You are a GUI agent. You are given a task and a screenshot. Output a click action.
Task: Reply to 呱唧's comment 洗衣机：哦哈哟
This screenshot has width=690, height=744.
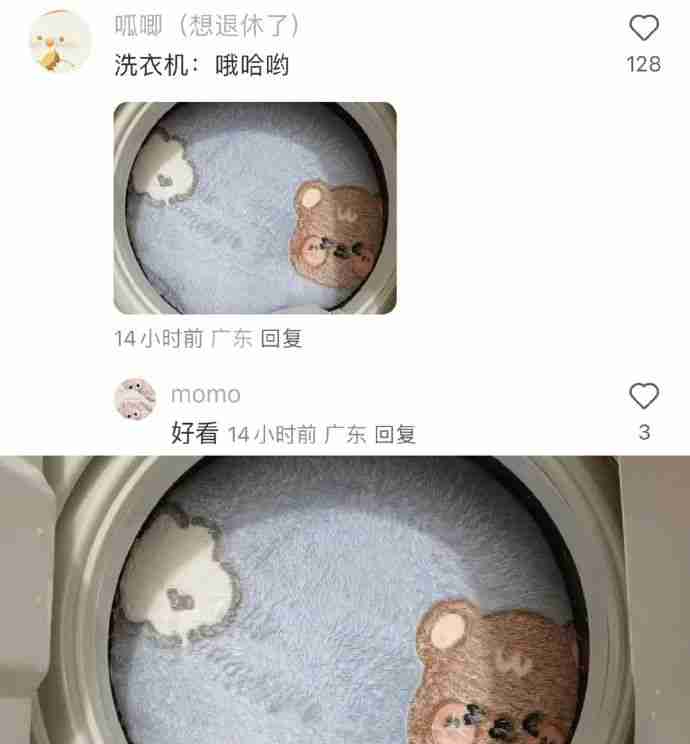282,338
